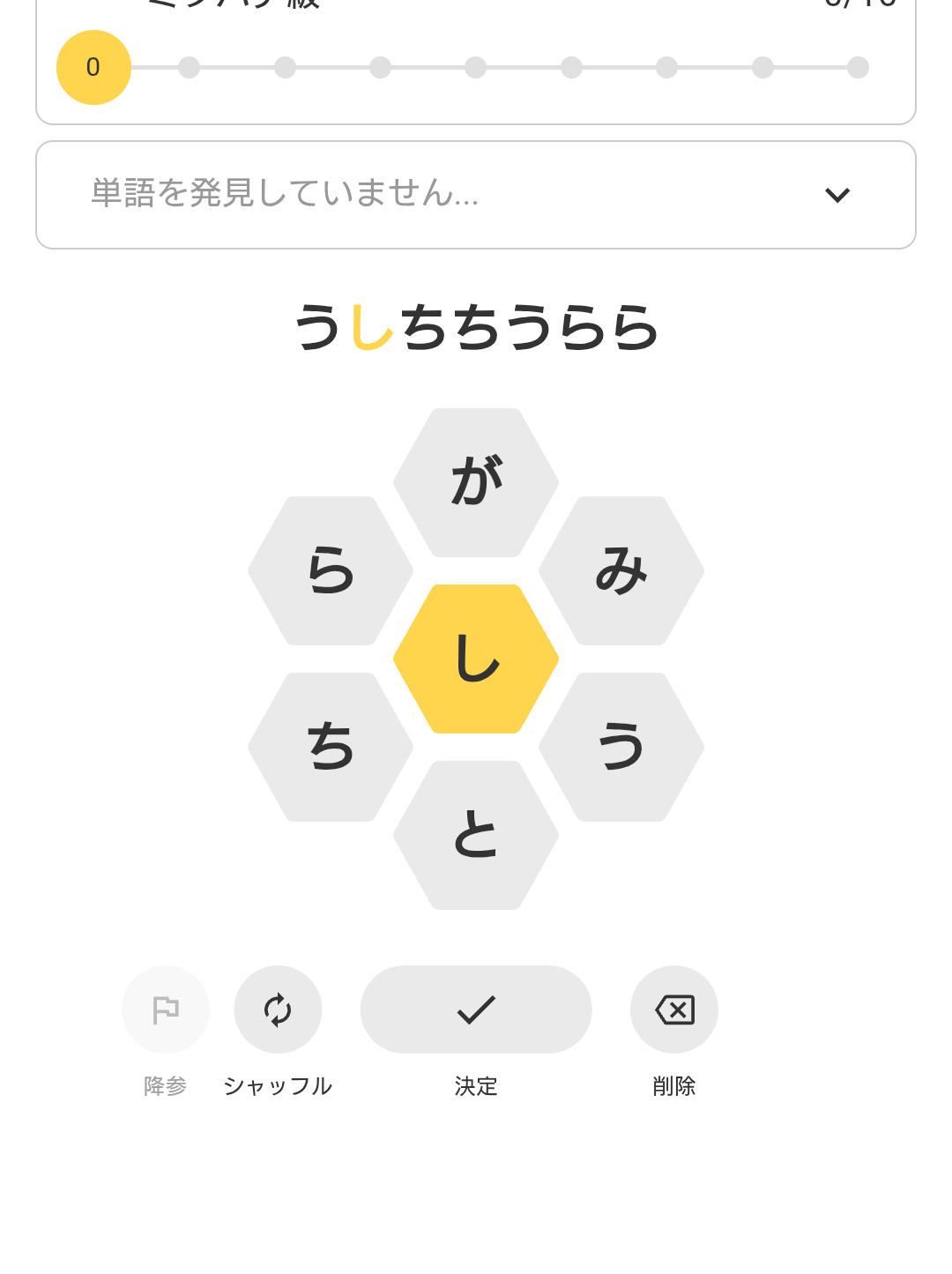Tap the が hexagon letter
952x1274 pixels.
tap(476, 482)
